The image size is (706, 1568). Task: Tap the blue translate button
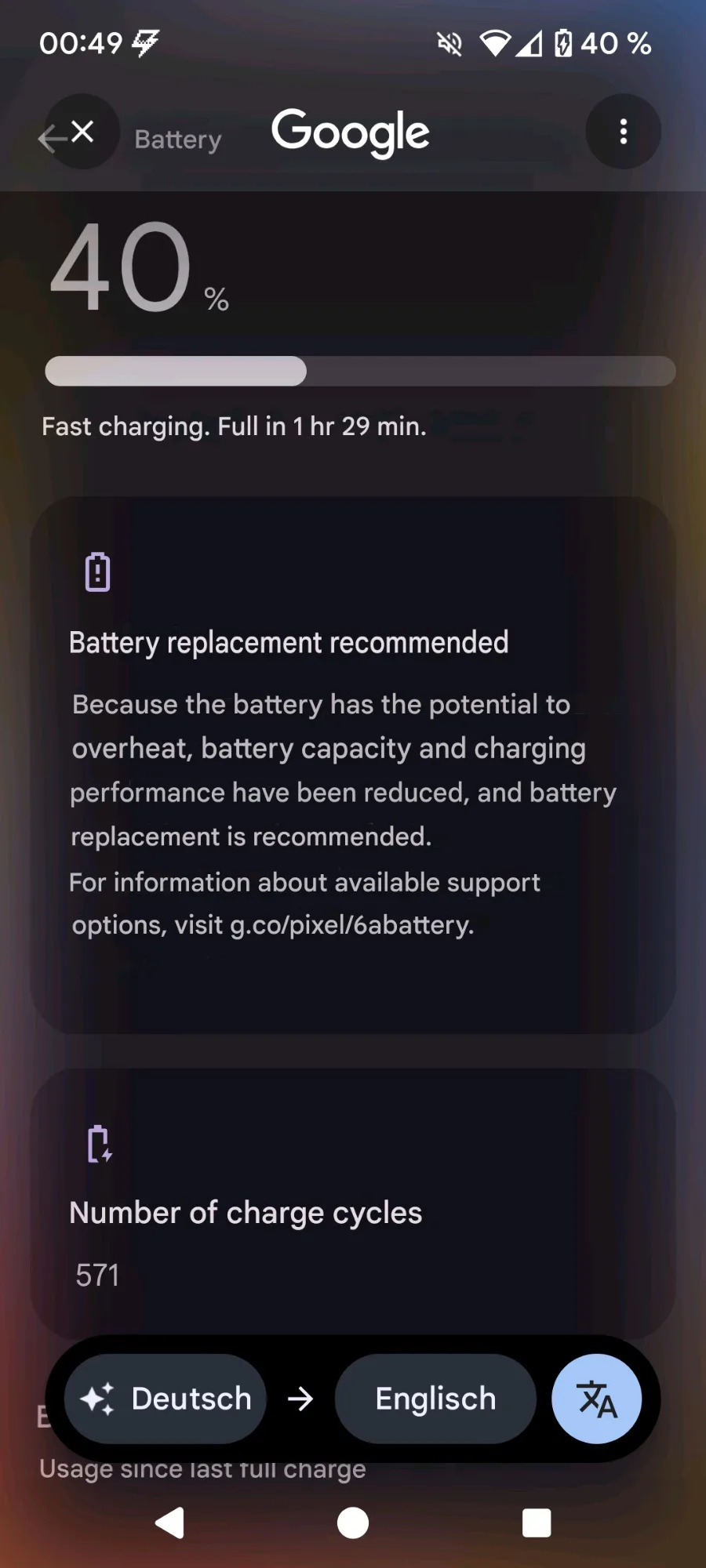[x=596, y=1399]
